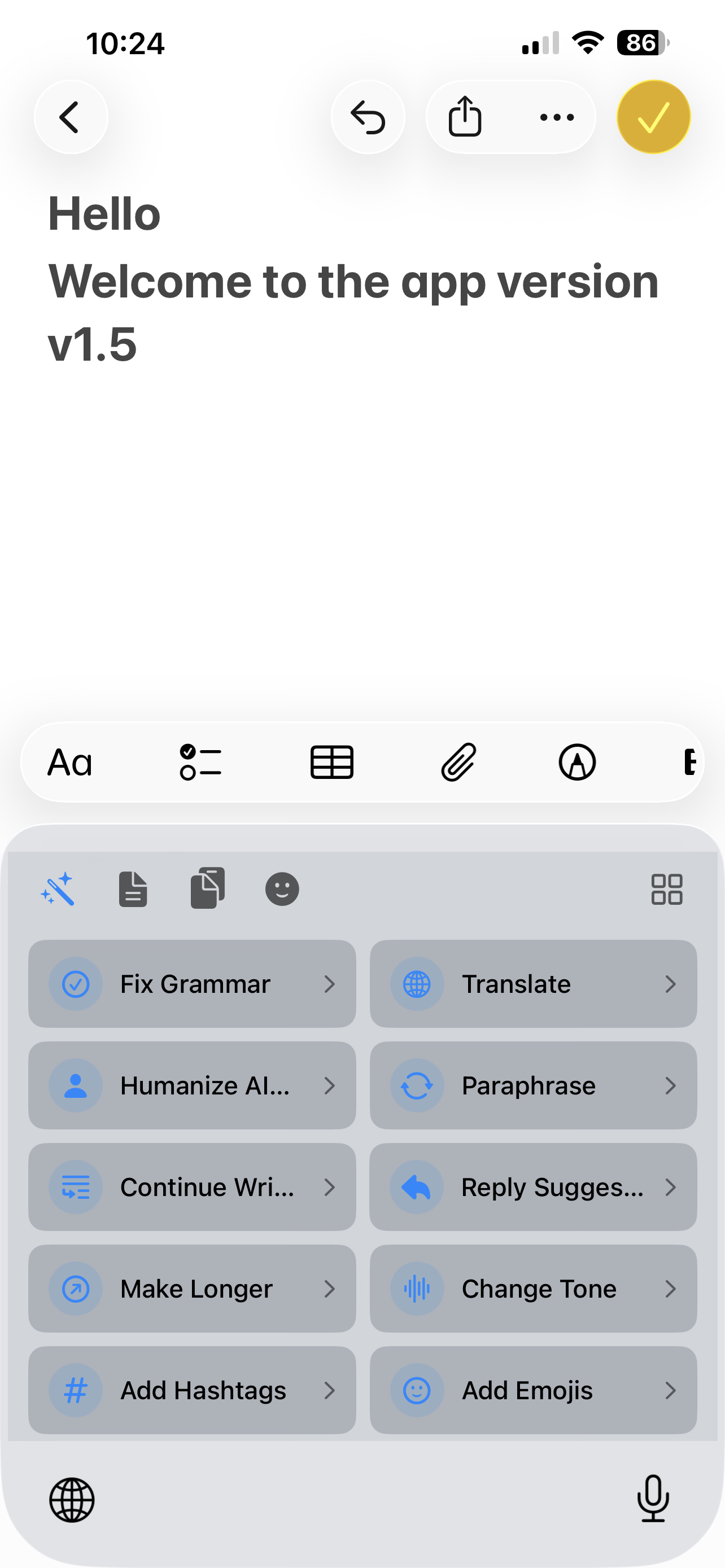
Task: Expand the Change Tone options
Action: pyautogui.click(x=532, y=1288)
